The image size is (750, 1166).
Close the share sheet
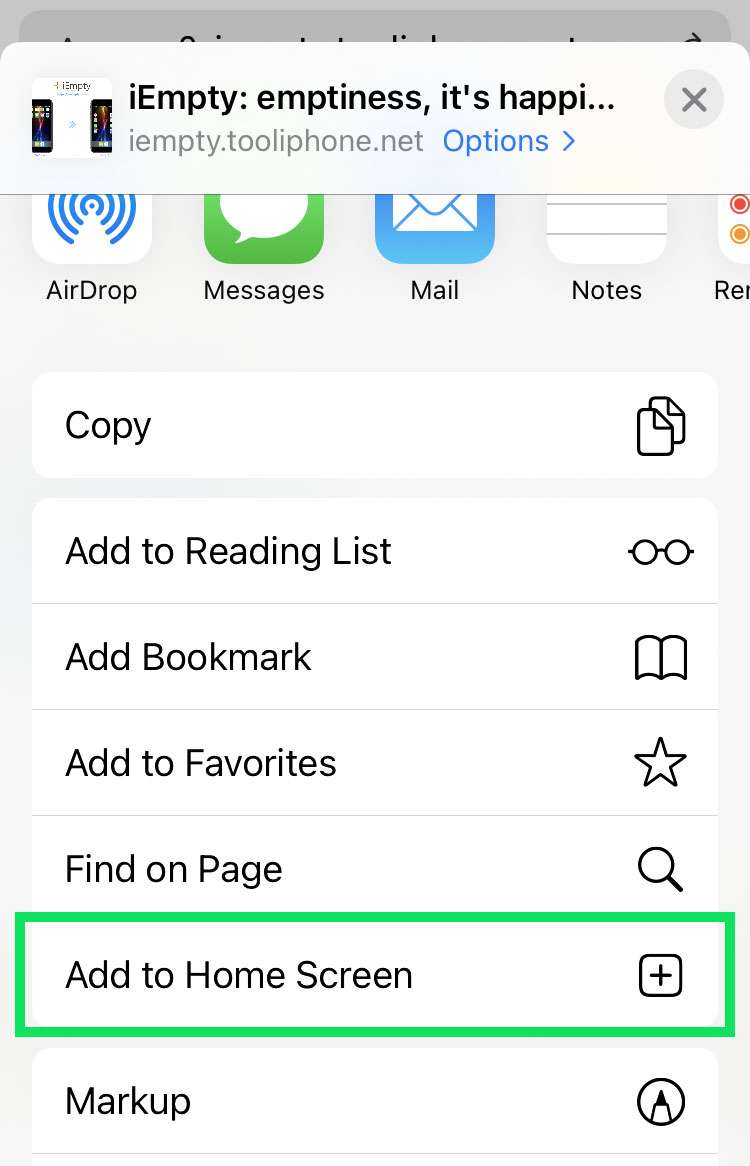click(x=693, y=100)
